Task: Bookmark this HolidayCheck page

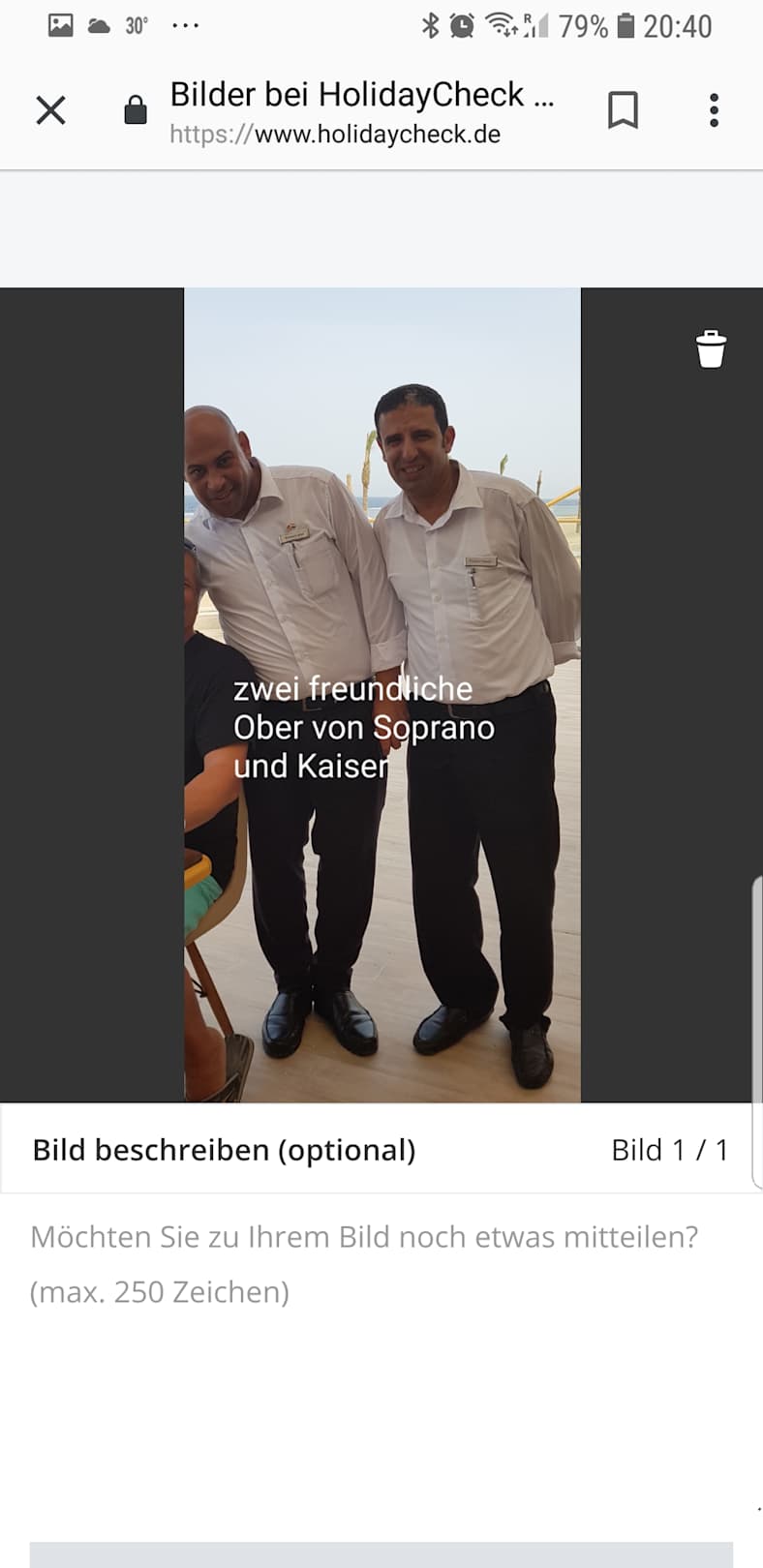Action: (623, 110)
